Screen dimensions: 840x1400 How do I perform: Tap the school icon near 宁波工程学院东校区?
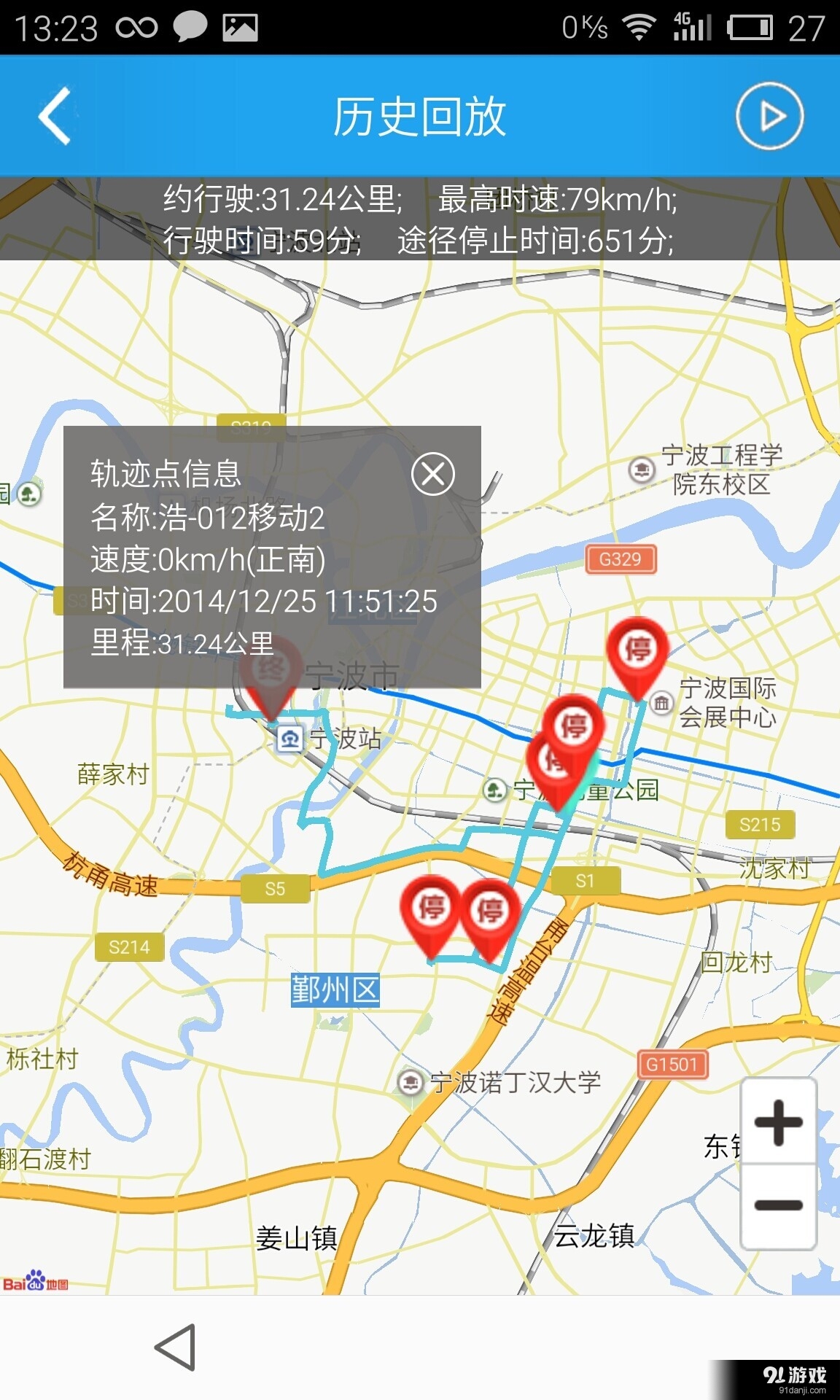click(x=642, y=470)
